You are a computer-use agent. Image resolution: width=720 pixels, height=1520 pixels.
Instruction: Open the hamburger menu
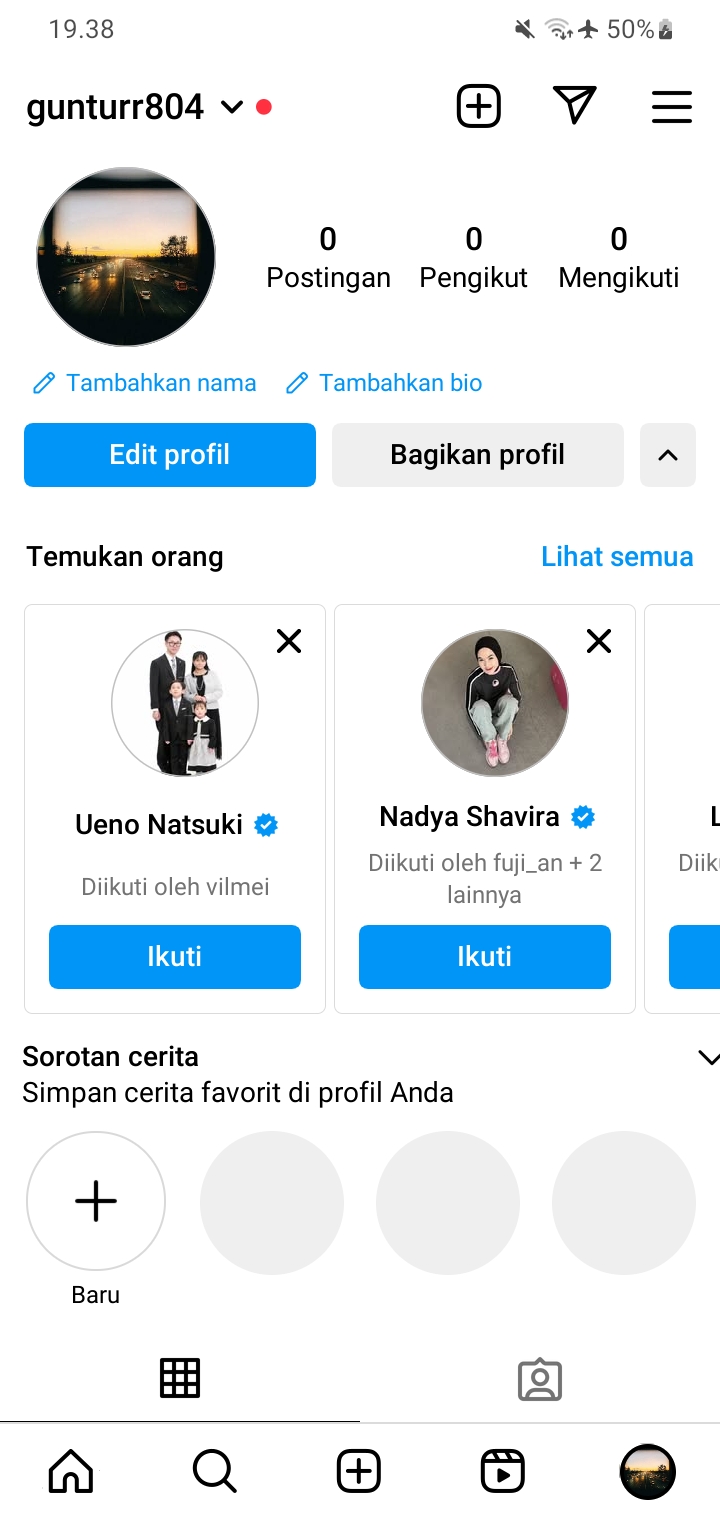(671, 106)
